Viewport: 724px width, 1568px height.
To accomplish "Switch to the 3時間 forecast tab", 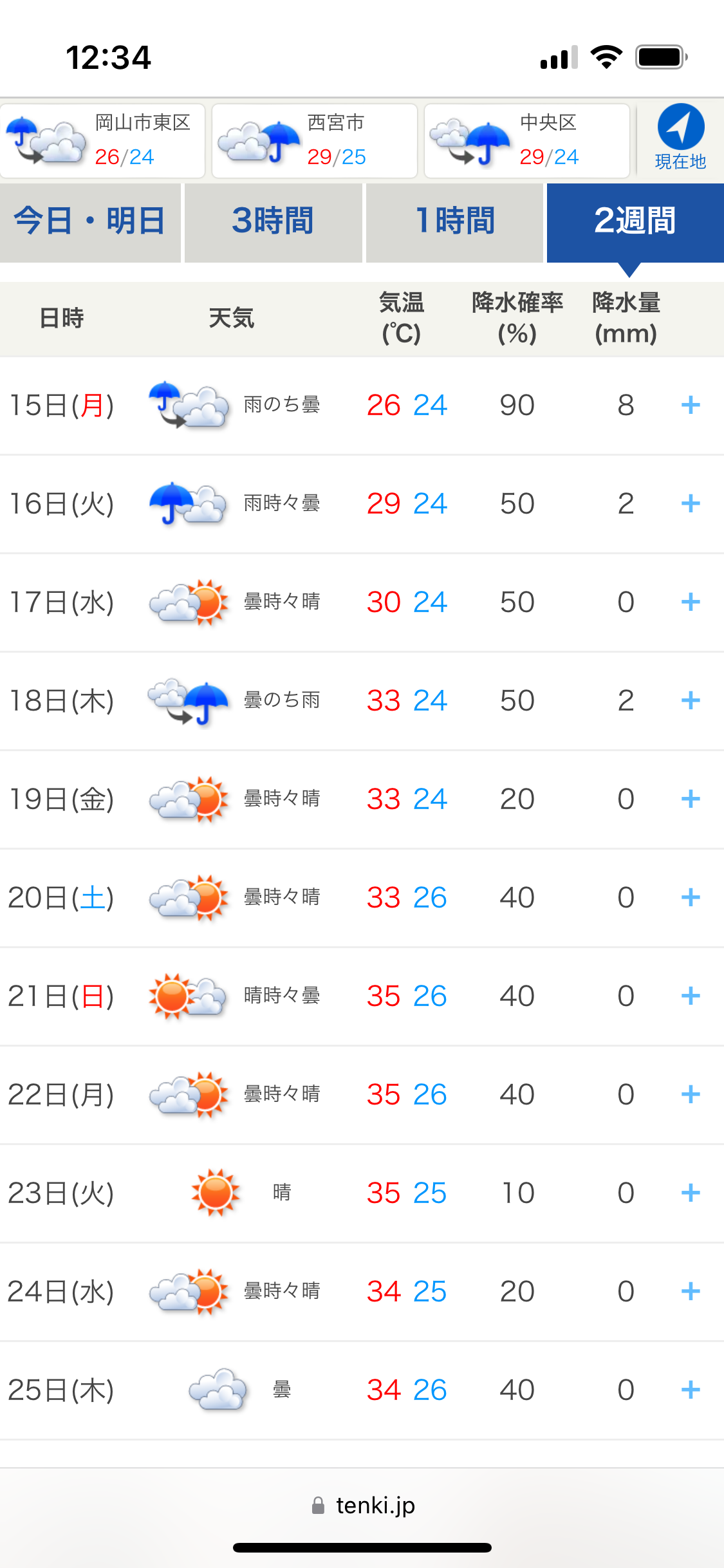I will [x=274, y=223].
